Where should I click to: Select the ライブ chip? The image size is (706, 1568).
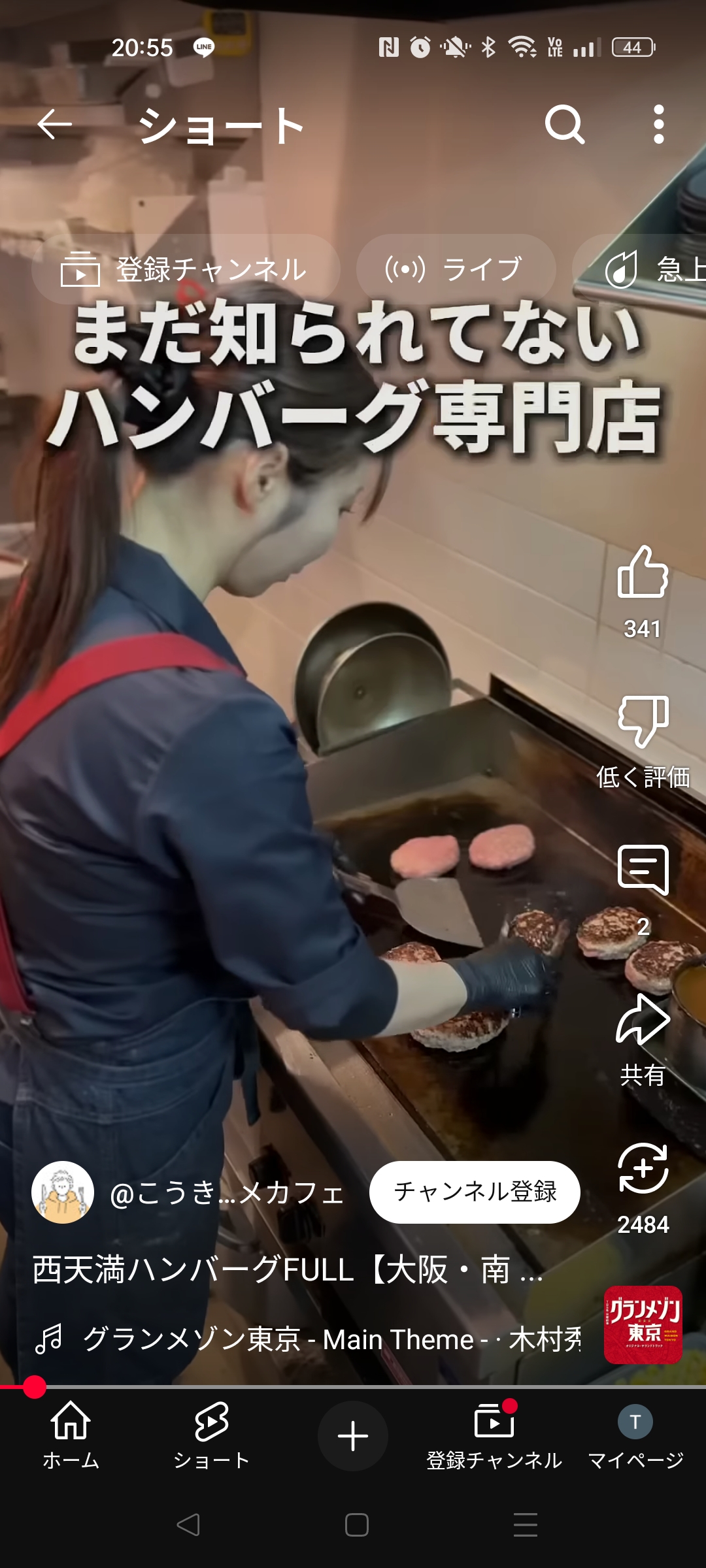[456, 269]
